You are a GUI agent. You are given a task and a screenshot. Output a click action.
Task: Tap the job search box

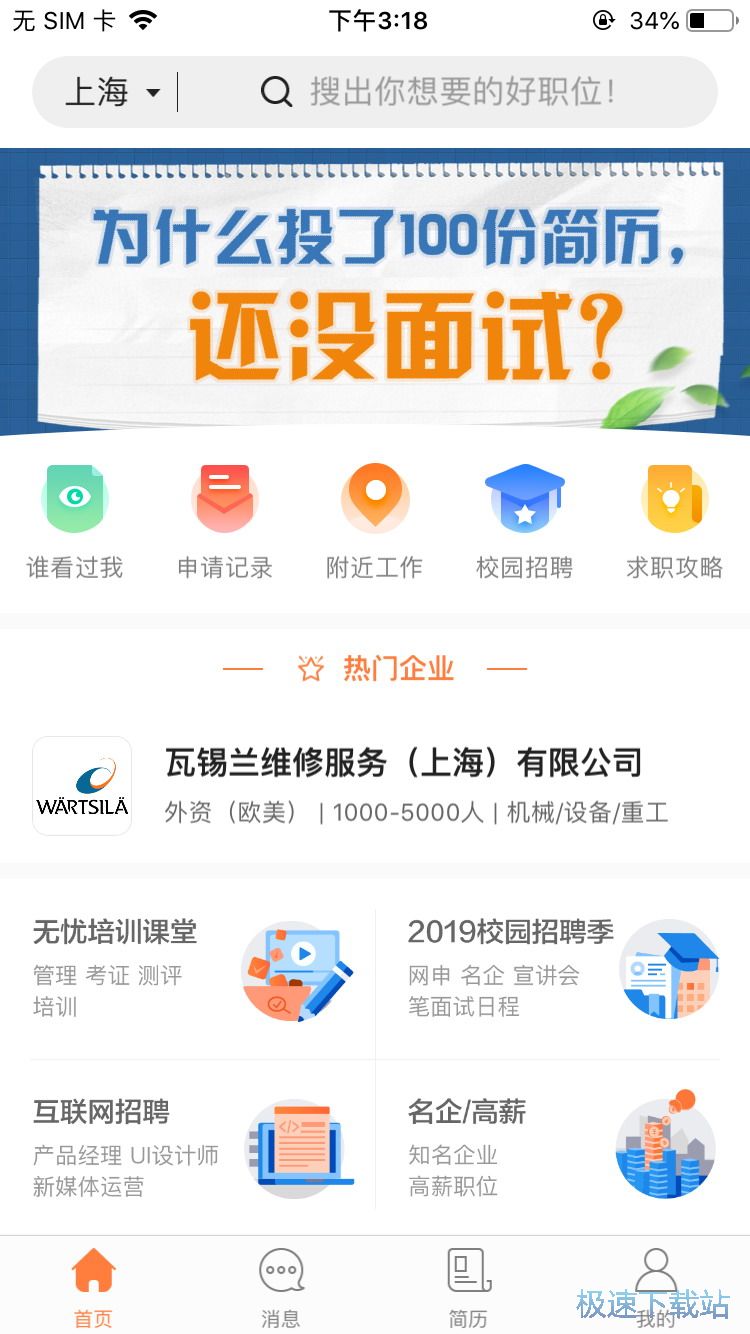[x=460, y=92]
